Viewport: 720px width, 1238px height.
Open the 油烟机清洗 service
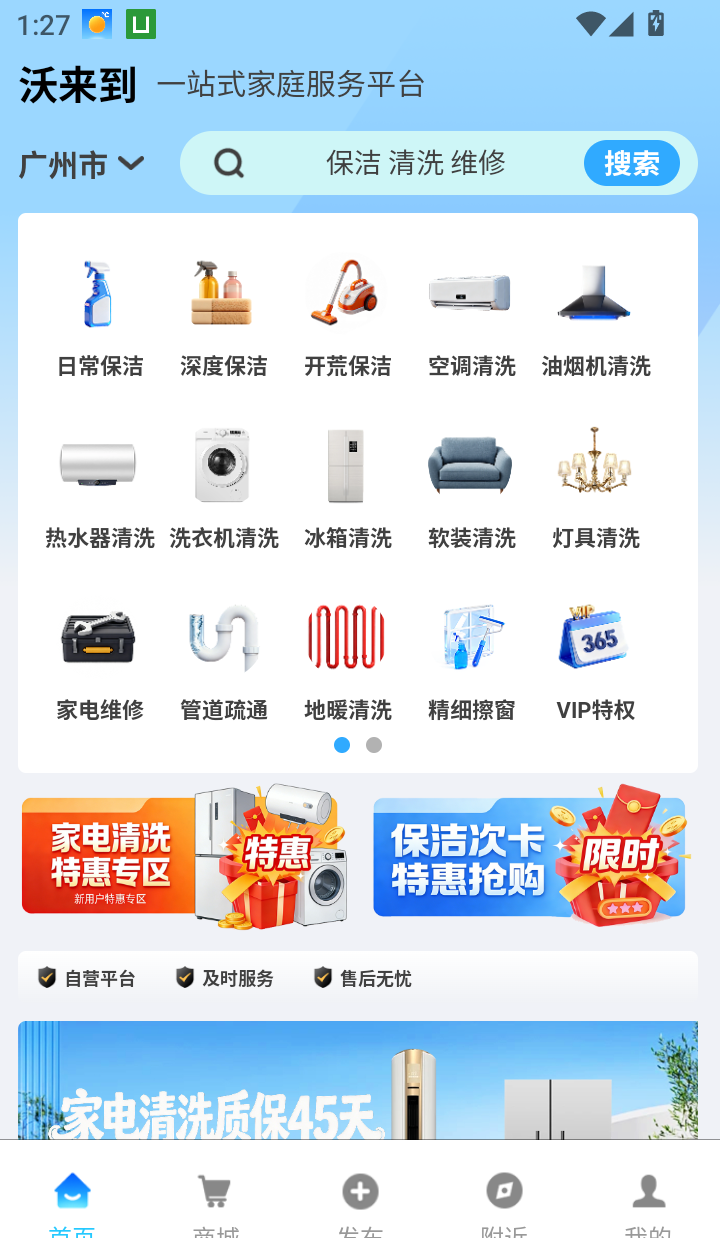click(595, 293)
